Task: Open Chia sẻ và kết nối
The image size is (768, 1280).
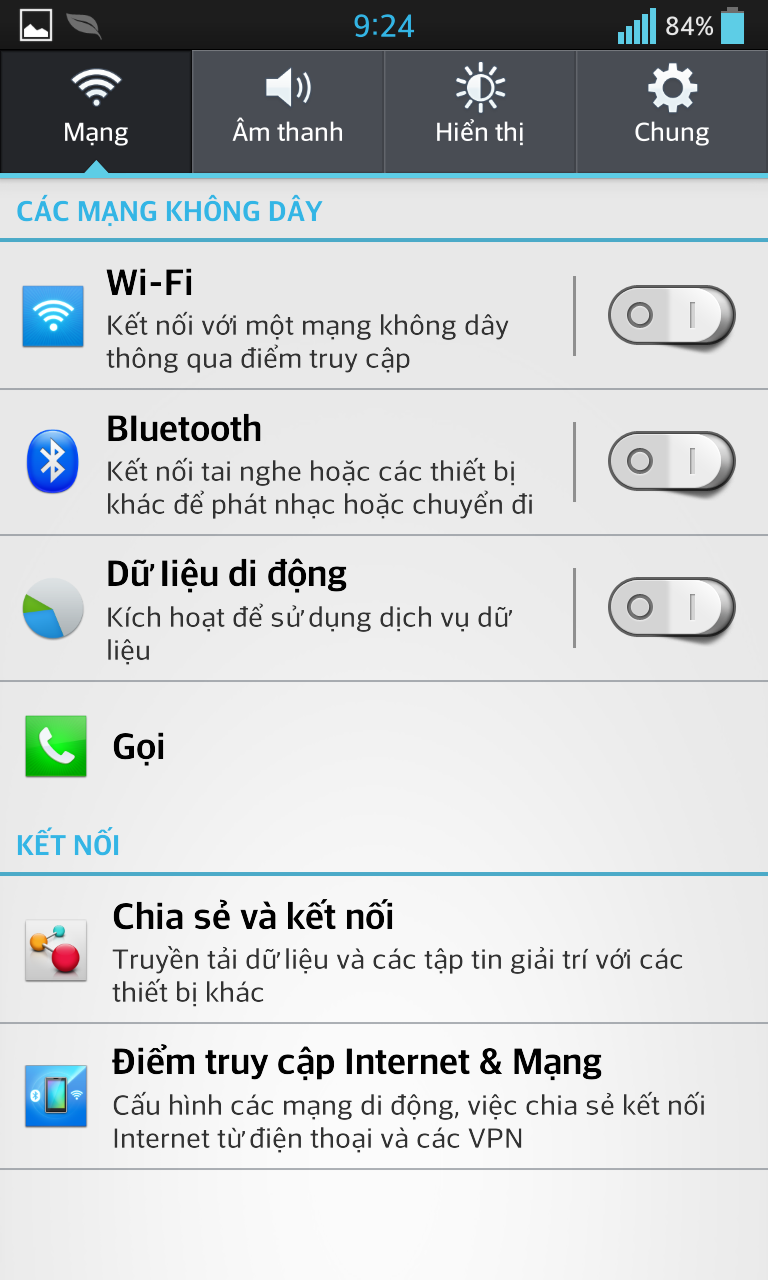Action: pos(384,949)
